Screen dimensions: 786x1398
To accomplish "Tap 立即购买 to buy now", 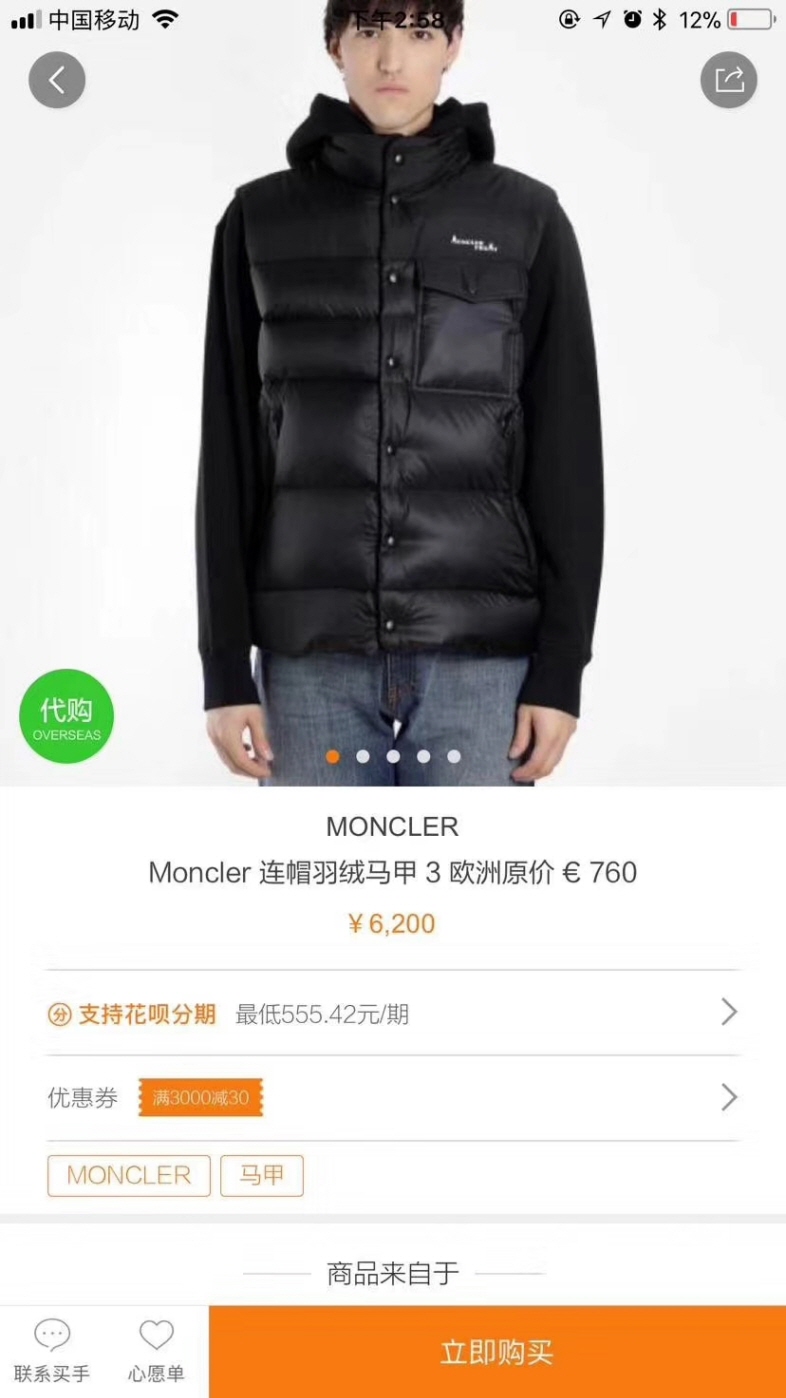I will click(x=497, y=1352).
